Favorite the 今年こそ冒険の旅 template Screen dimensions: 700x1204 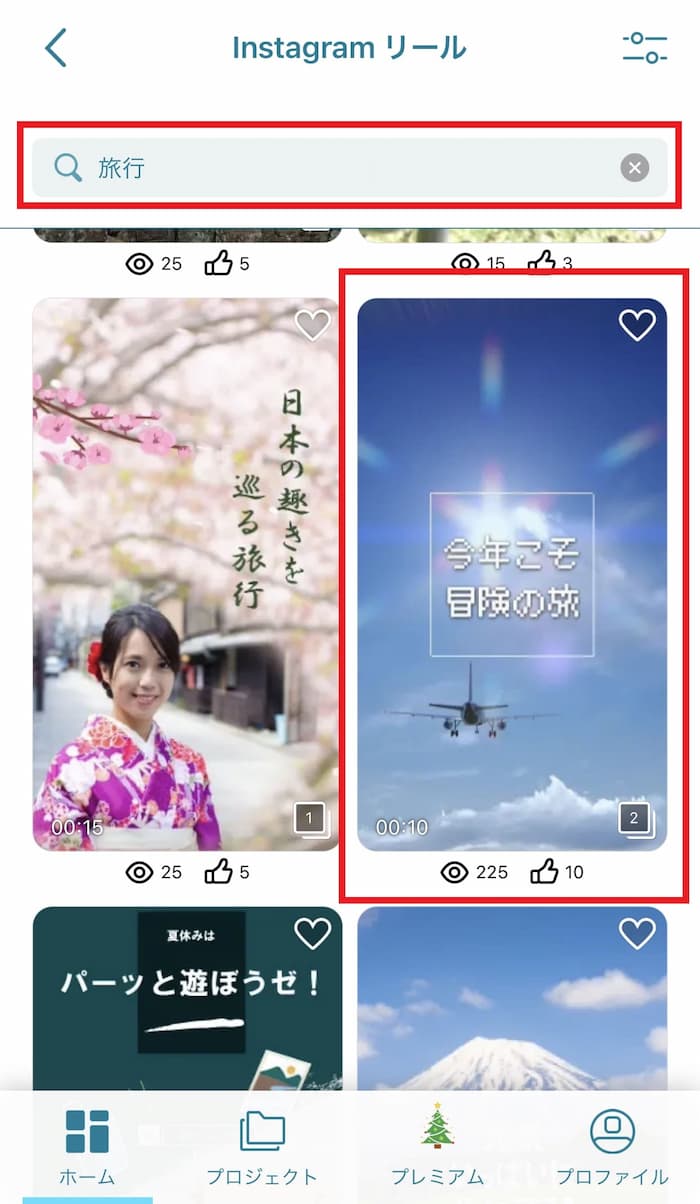(637, 325)
